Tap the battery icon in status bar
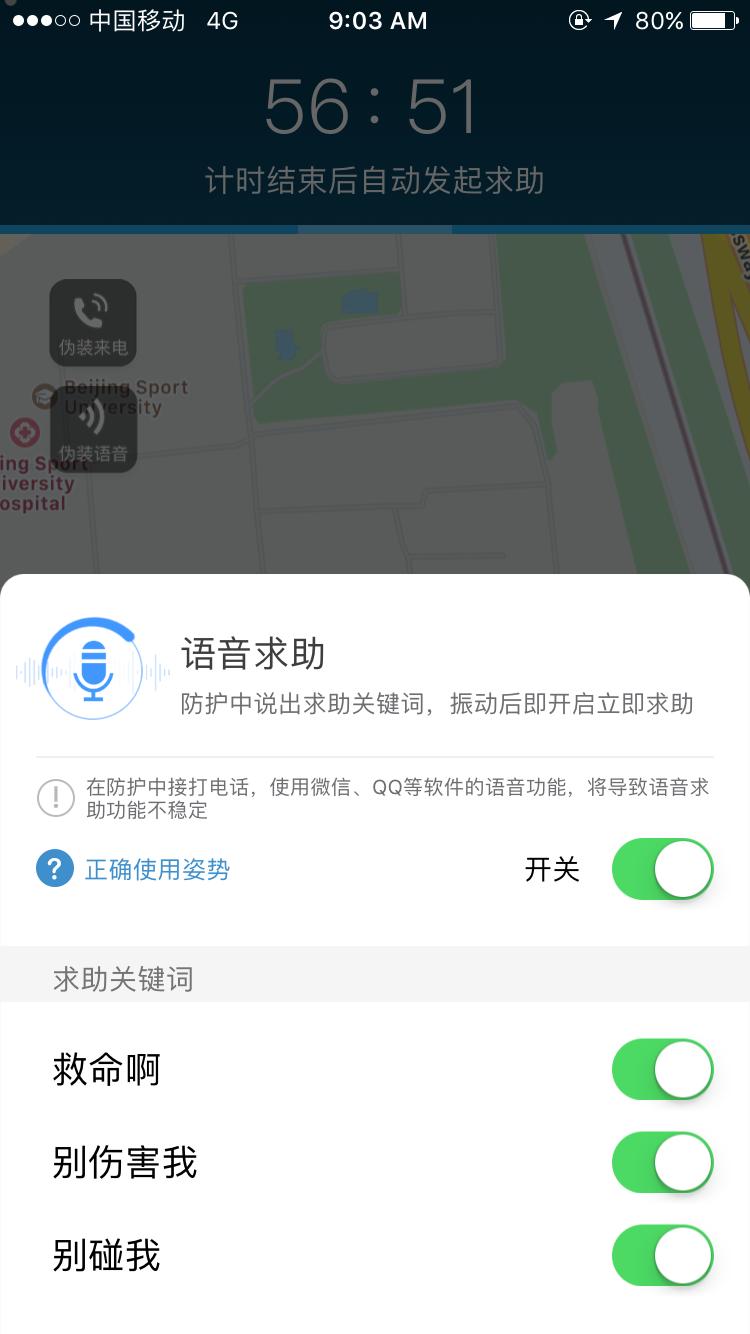750x1334 pixels. [x=715, y=18]
